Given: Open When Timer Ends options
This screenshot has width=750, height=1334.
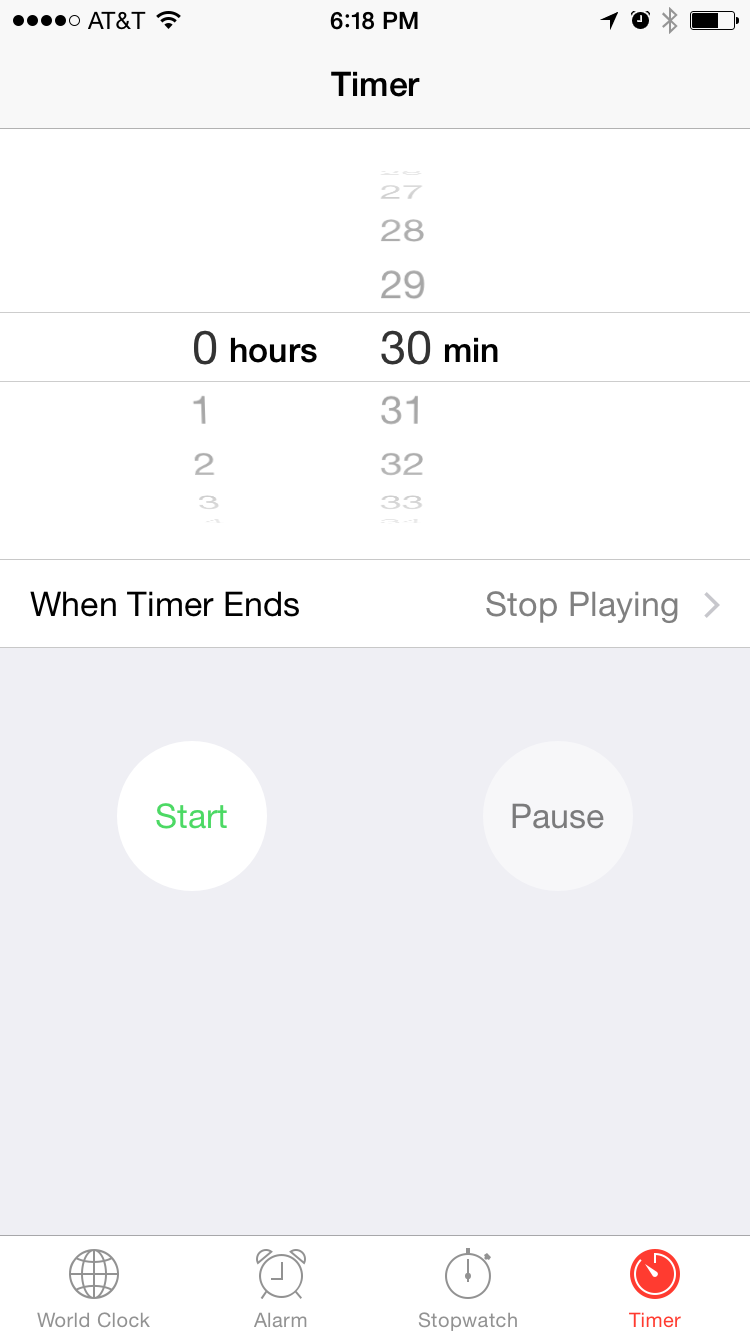Looking at the screenshot, I should (375, 604).
